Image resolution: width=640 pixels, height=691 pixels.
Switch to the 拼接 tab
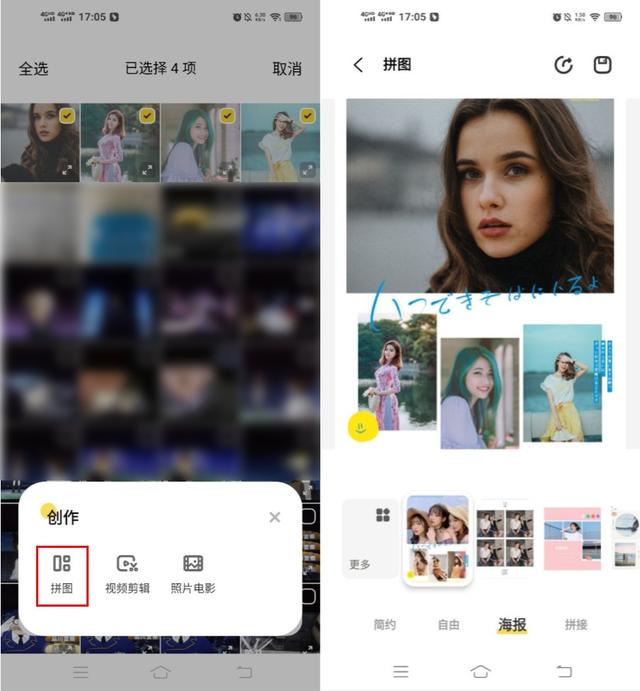click(576, 624)
